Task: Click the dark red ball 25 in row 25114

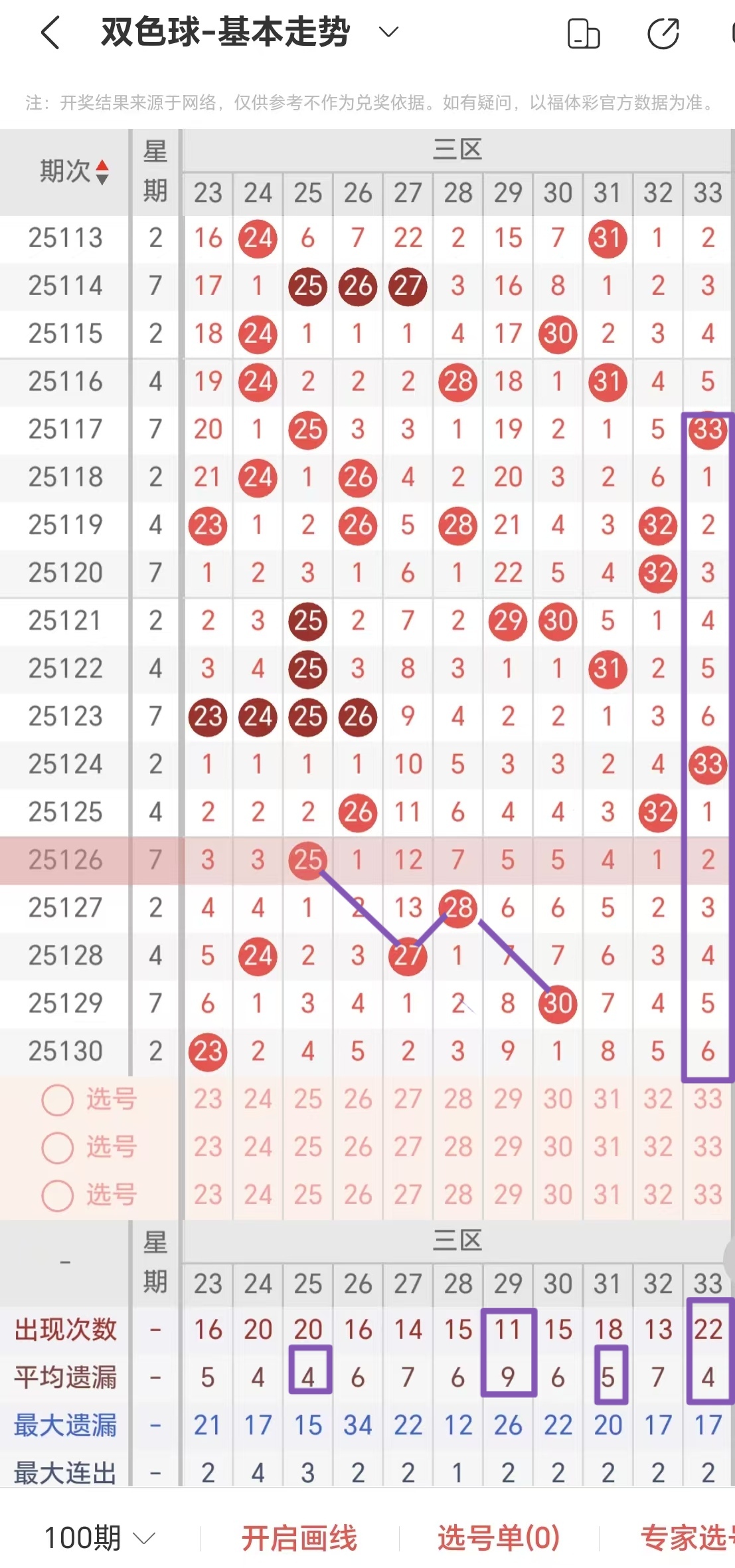Action: 307,286
